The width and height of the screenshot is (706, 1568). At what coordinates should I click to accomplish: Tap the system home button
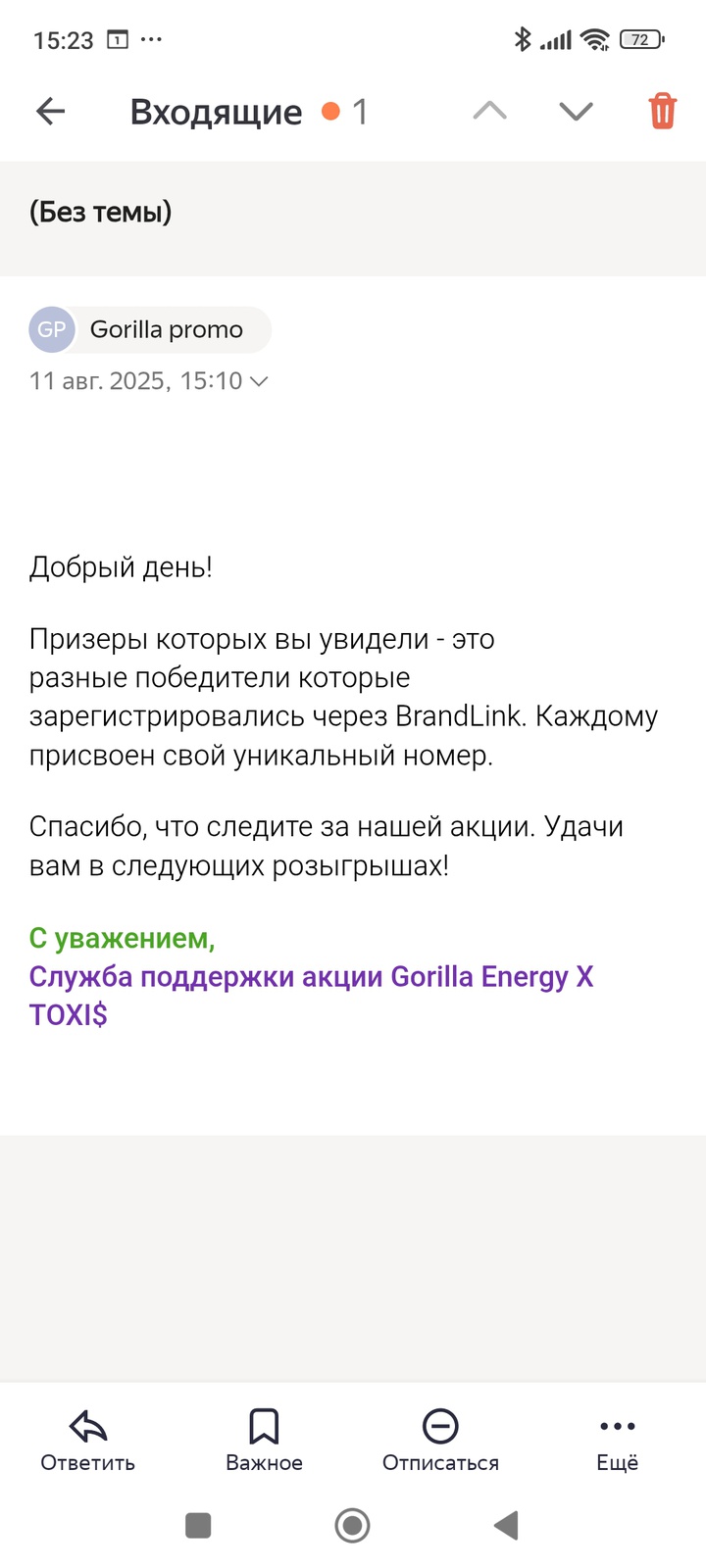click(x=352, y=1526)
